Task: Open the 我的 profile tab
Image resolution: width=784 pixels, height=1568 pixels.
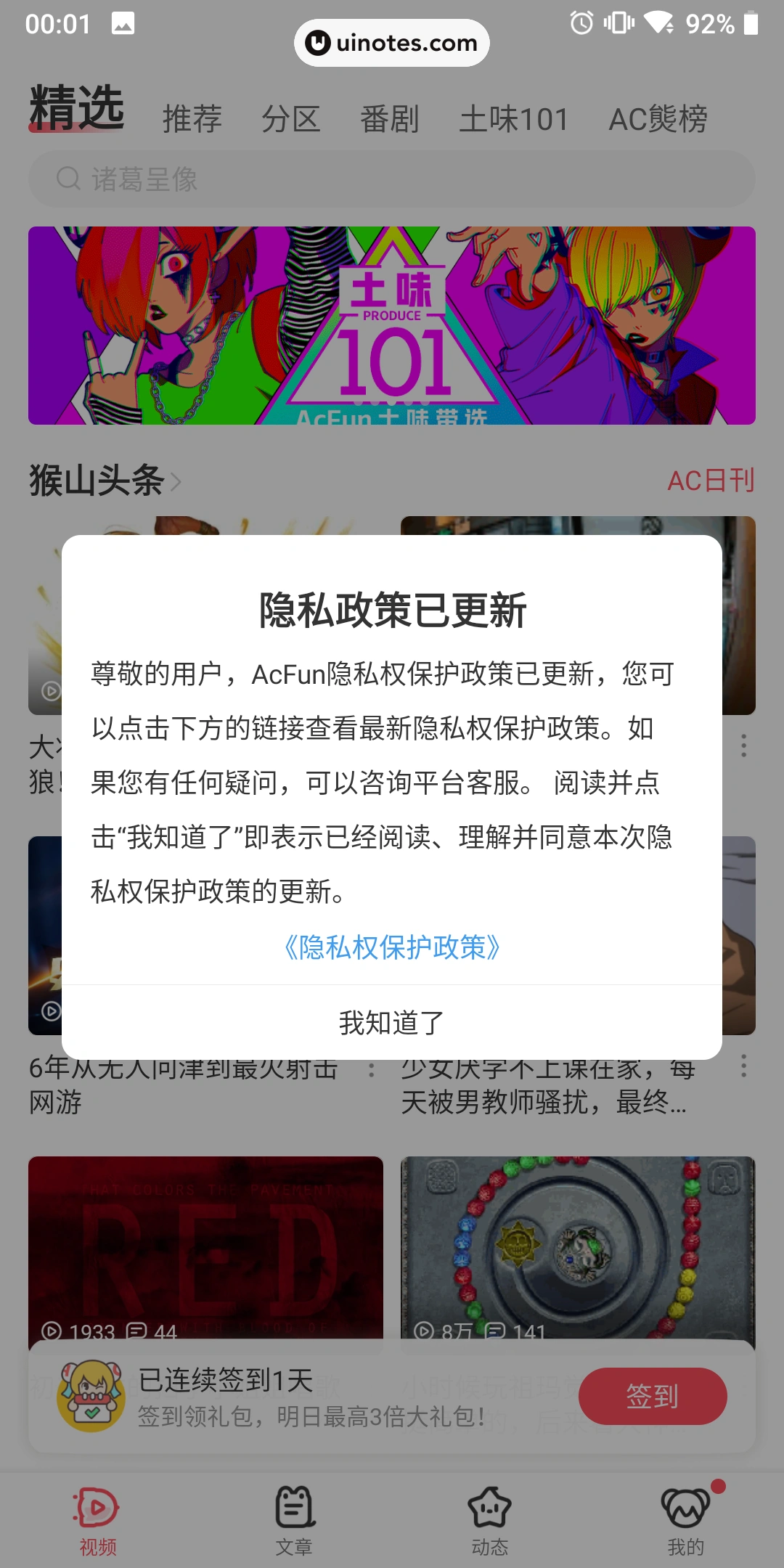Action: tap(685, 1520)
